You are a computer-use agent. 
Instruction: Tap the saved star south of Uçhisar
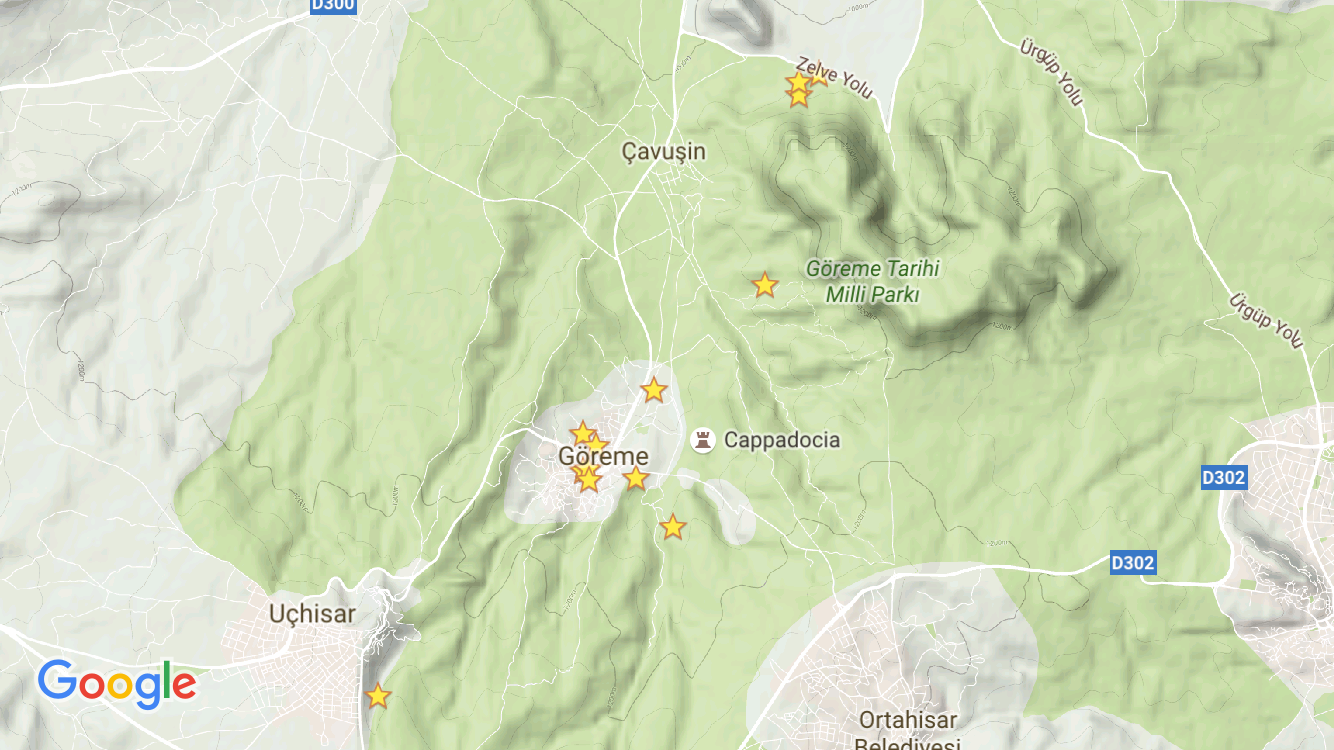coord(378,695)
